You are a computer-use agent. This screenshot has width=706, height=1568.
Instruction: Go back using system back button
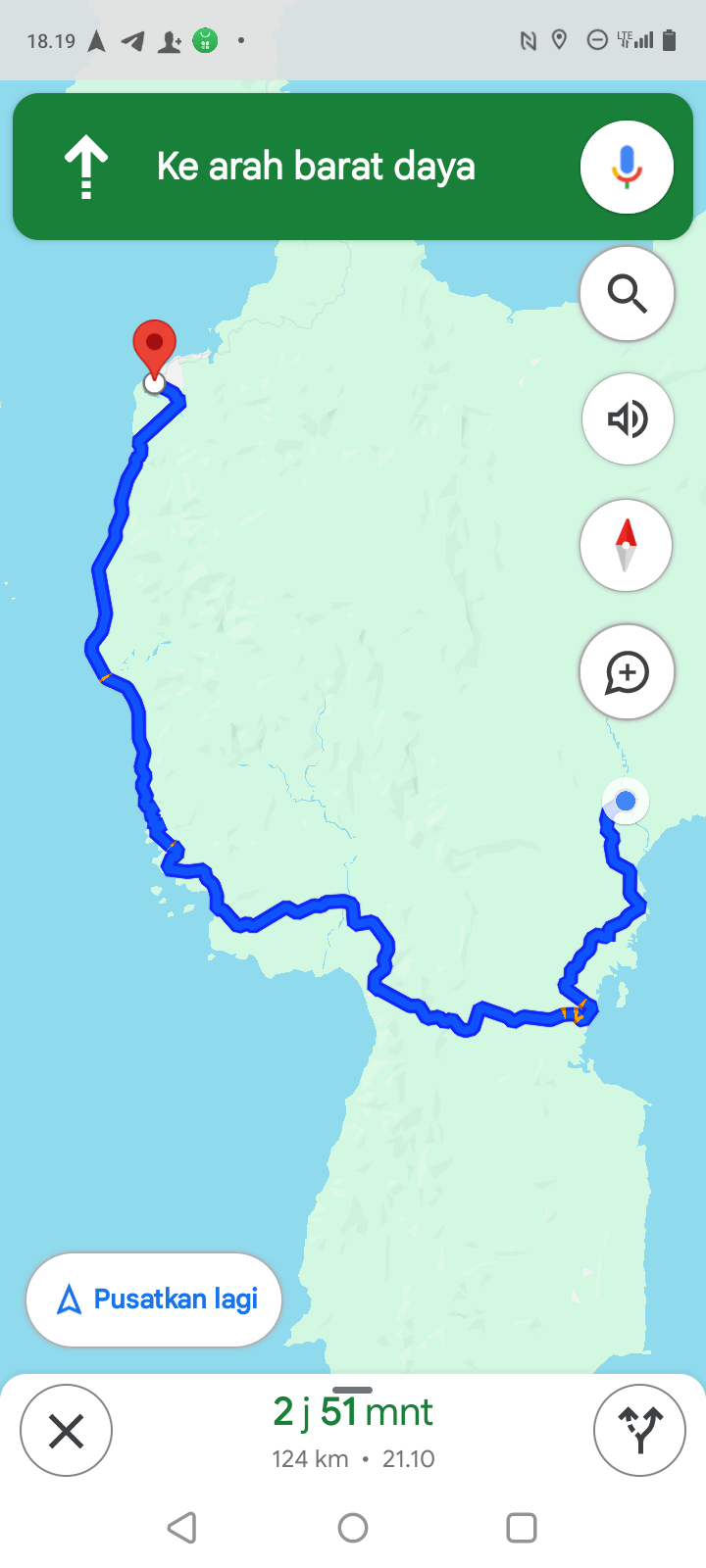[x=181, y=1527]
